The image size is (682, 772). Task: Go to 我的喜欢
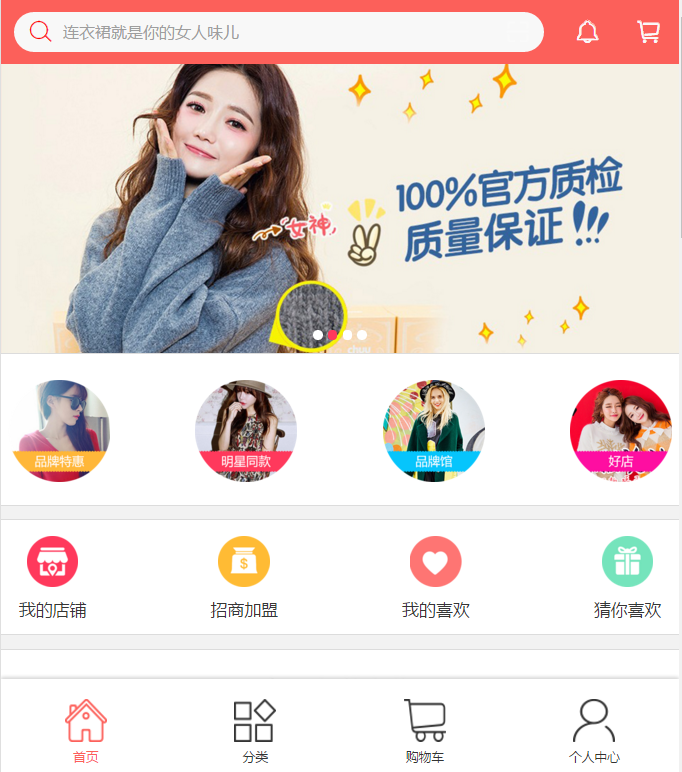tap(435, 577)
